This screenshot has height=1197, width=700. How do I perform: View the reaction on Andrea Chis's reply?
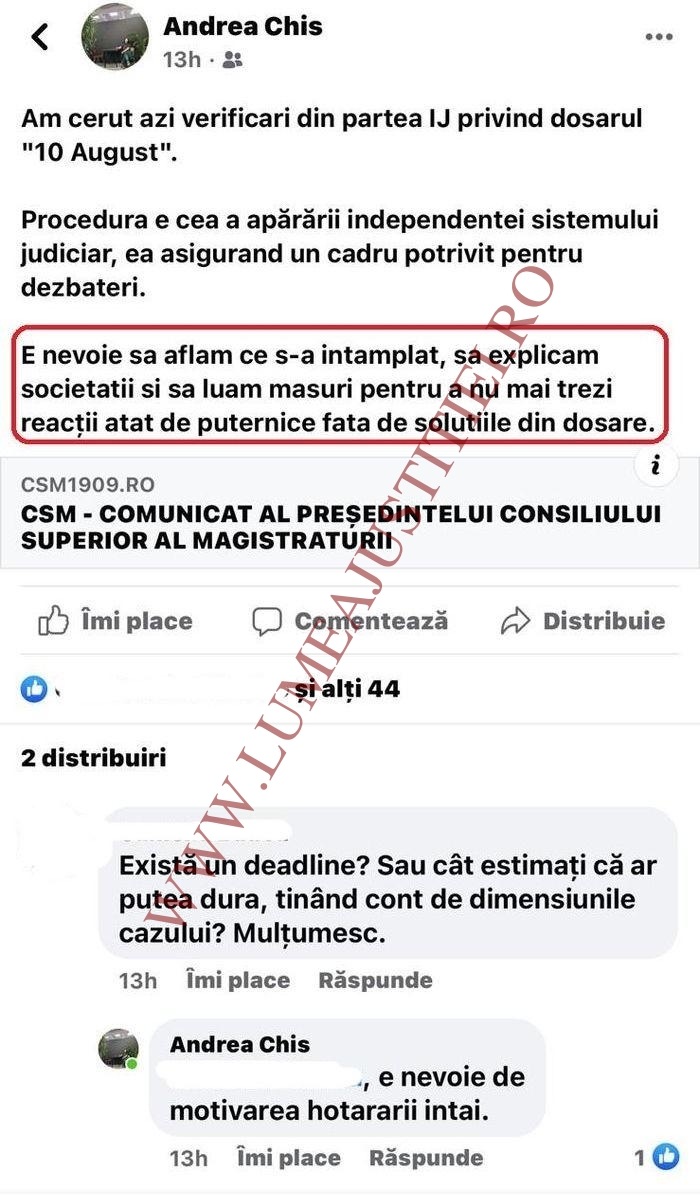tap(656, 1157)
